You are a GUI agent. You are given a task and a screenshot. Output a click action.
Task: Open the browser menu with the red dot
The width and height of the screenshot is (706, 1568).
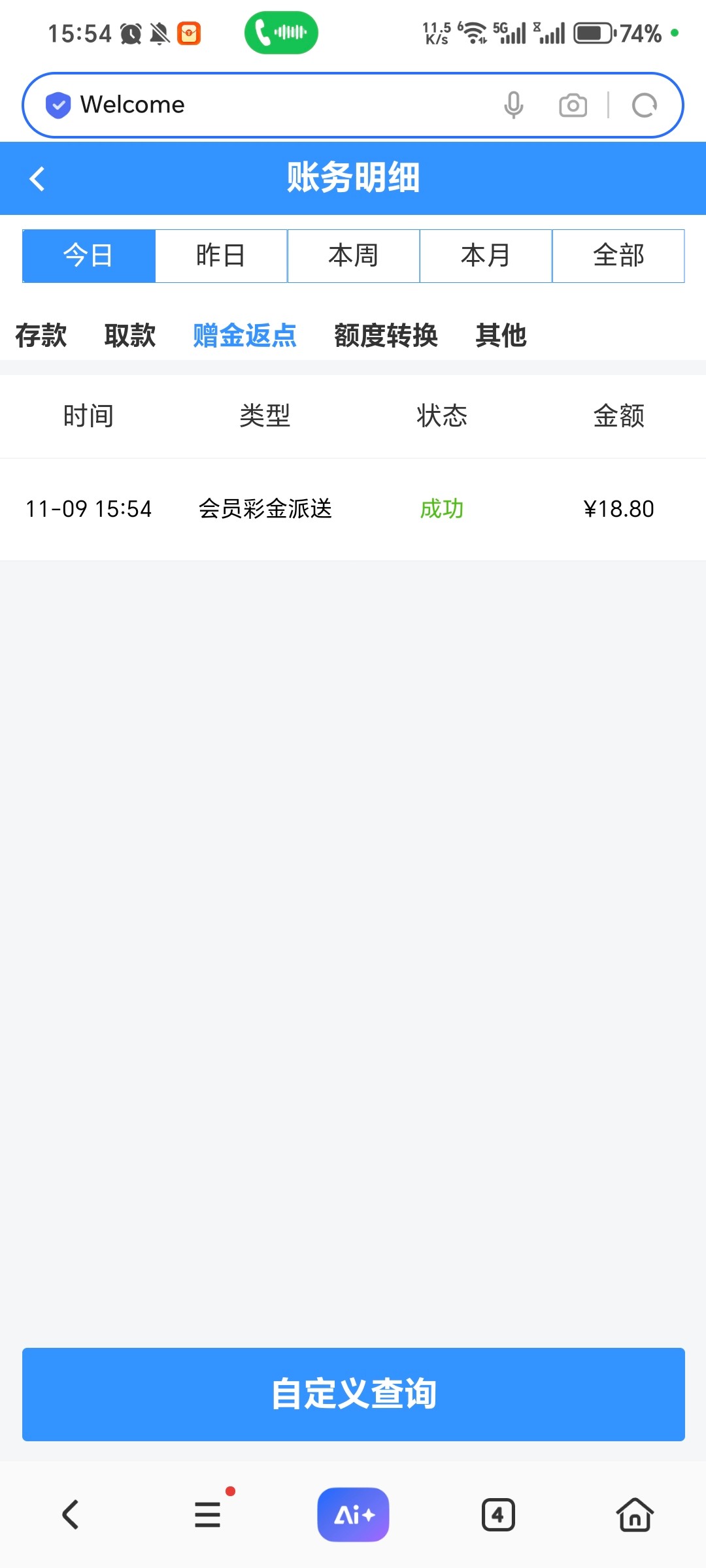coord(208,1514)
